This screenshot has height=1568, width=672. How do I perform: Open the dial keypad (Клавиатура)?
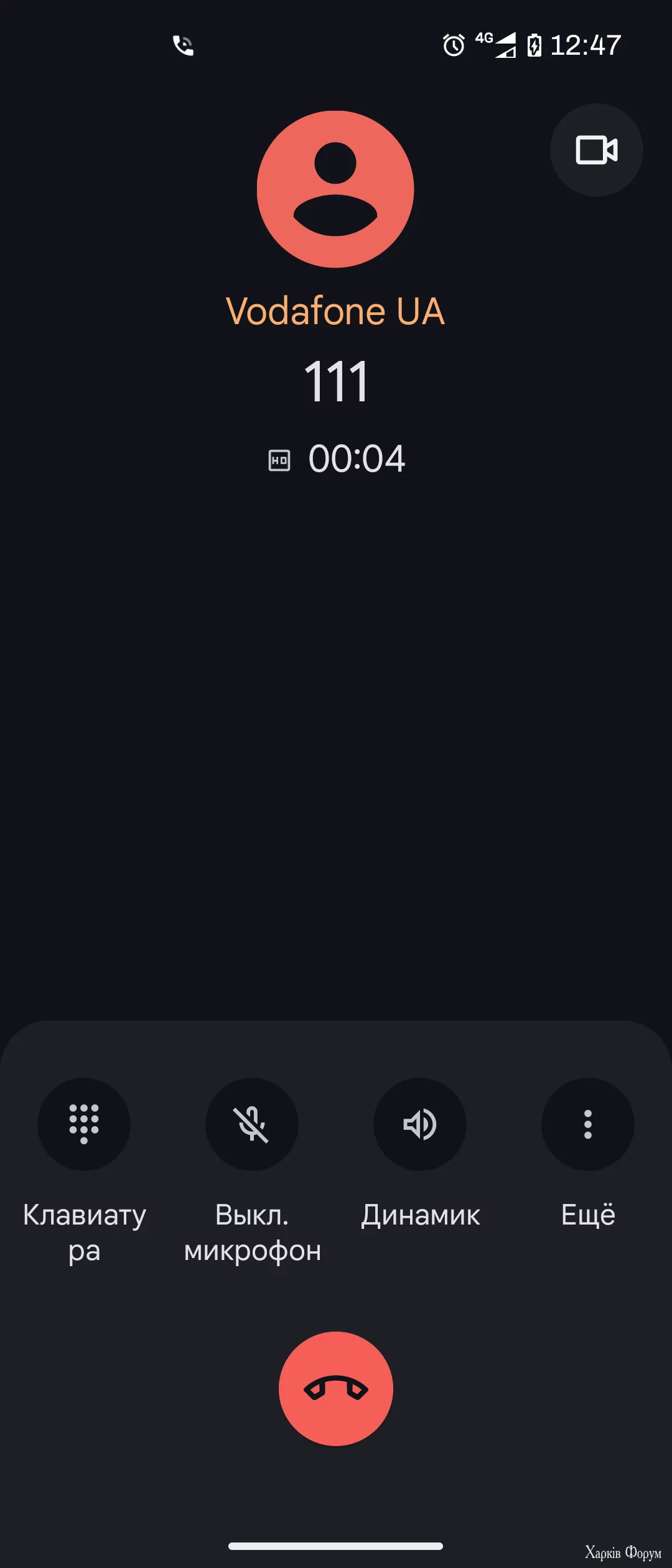coord(84,1124)
